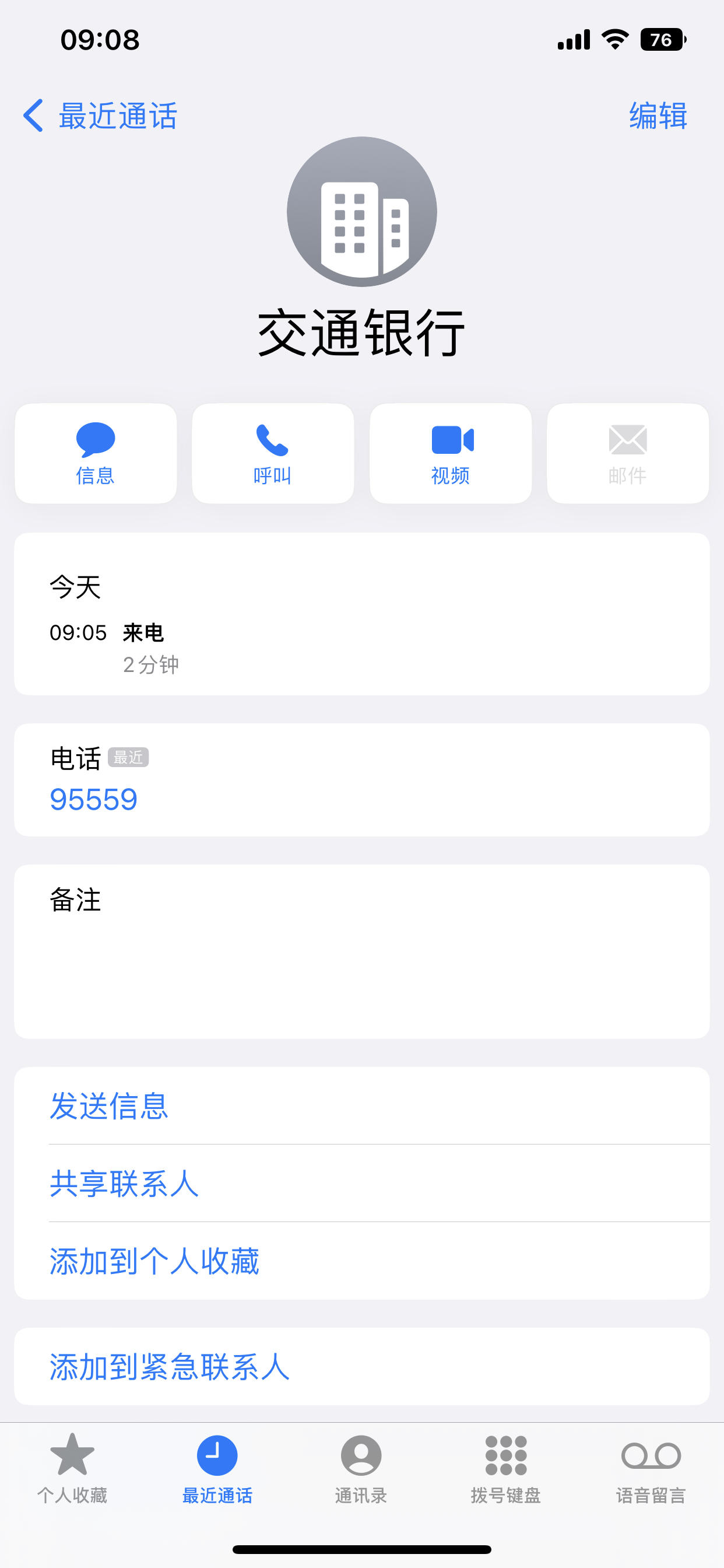Open the 语音留言 tab
Screen dimensions: 724x1568
coord(651,1469)
